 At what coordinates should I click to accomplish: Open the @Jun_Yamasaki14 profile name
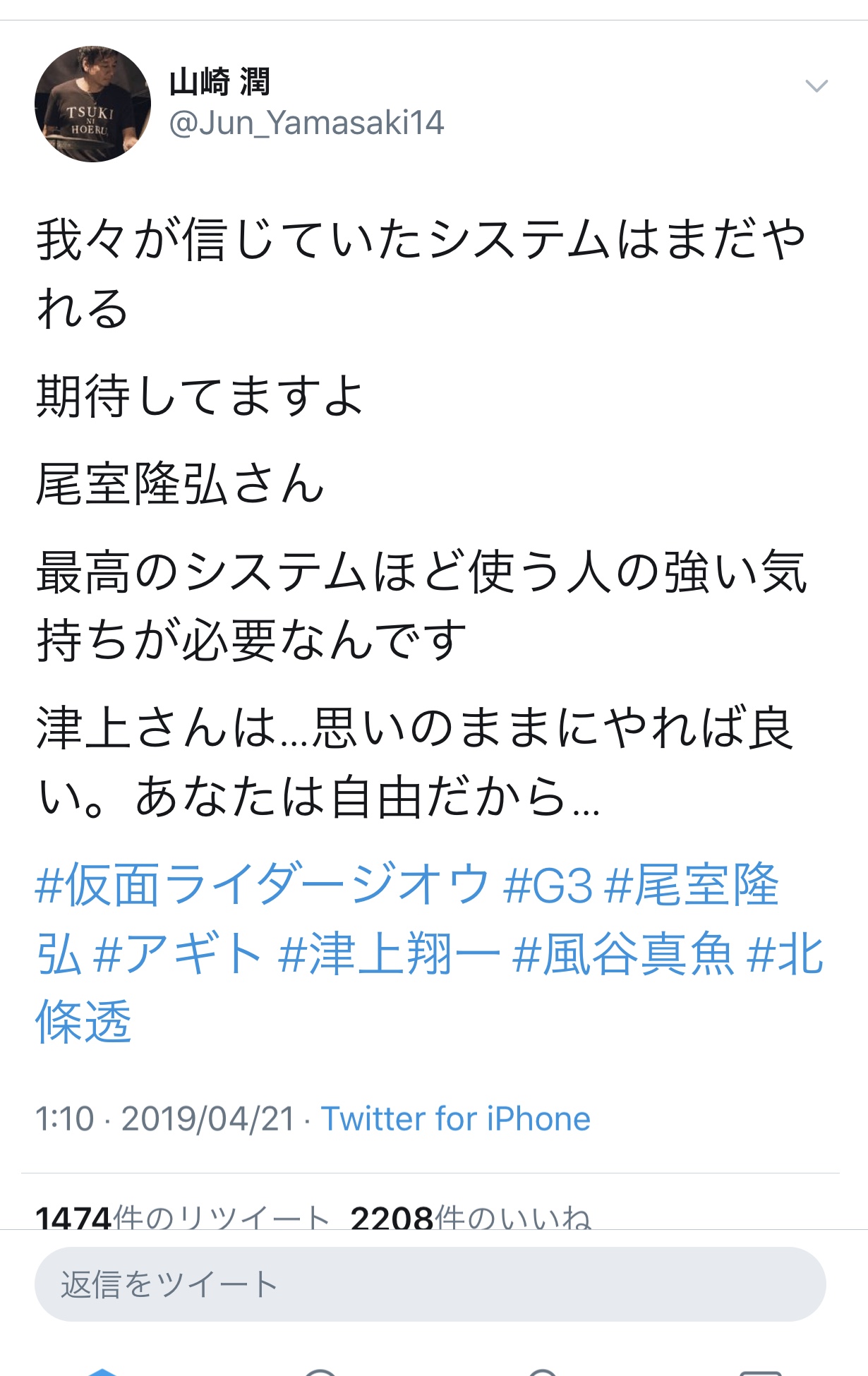tap(306, 123)
